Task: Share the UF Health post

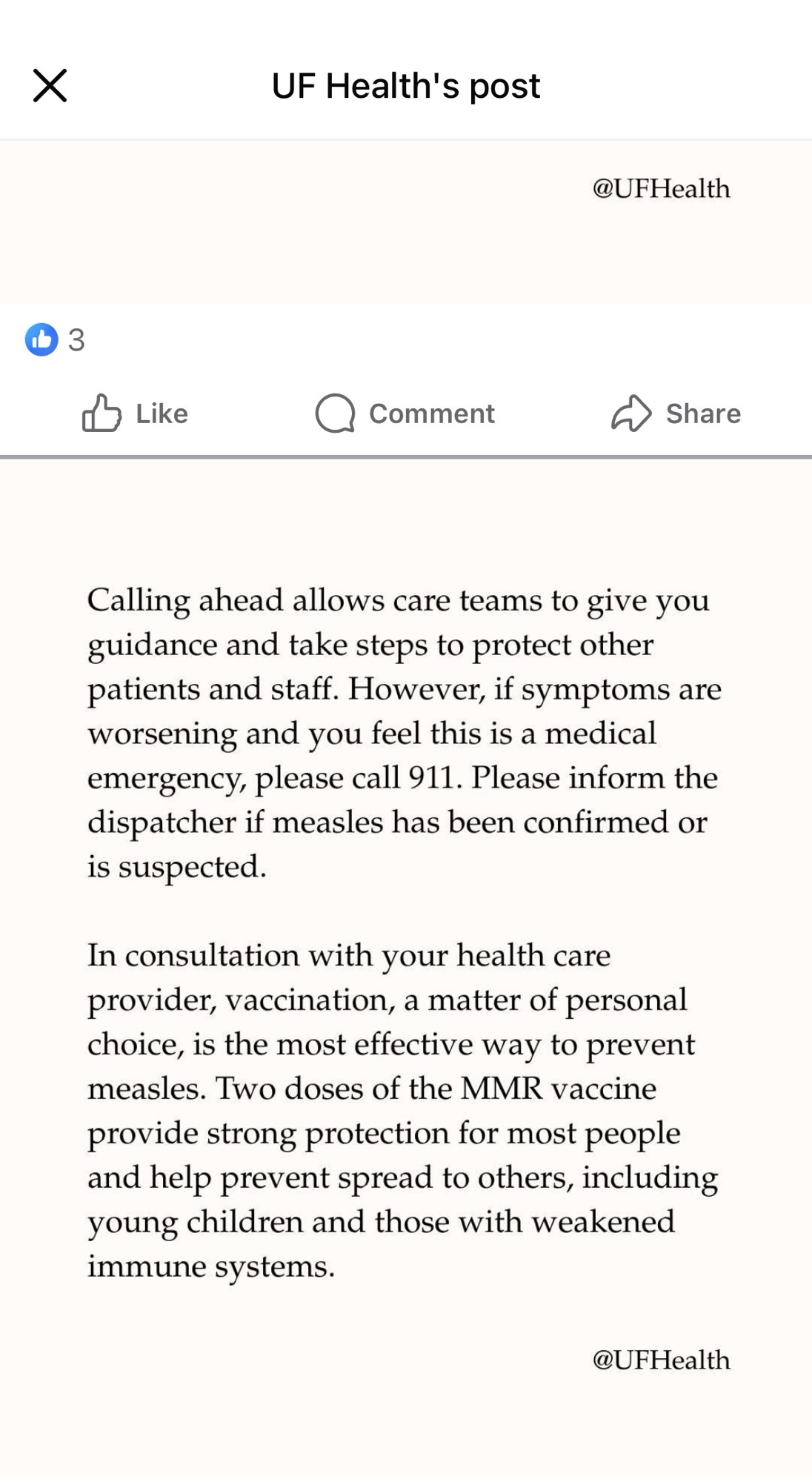Action: [676, 413]
